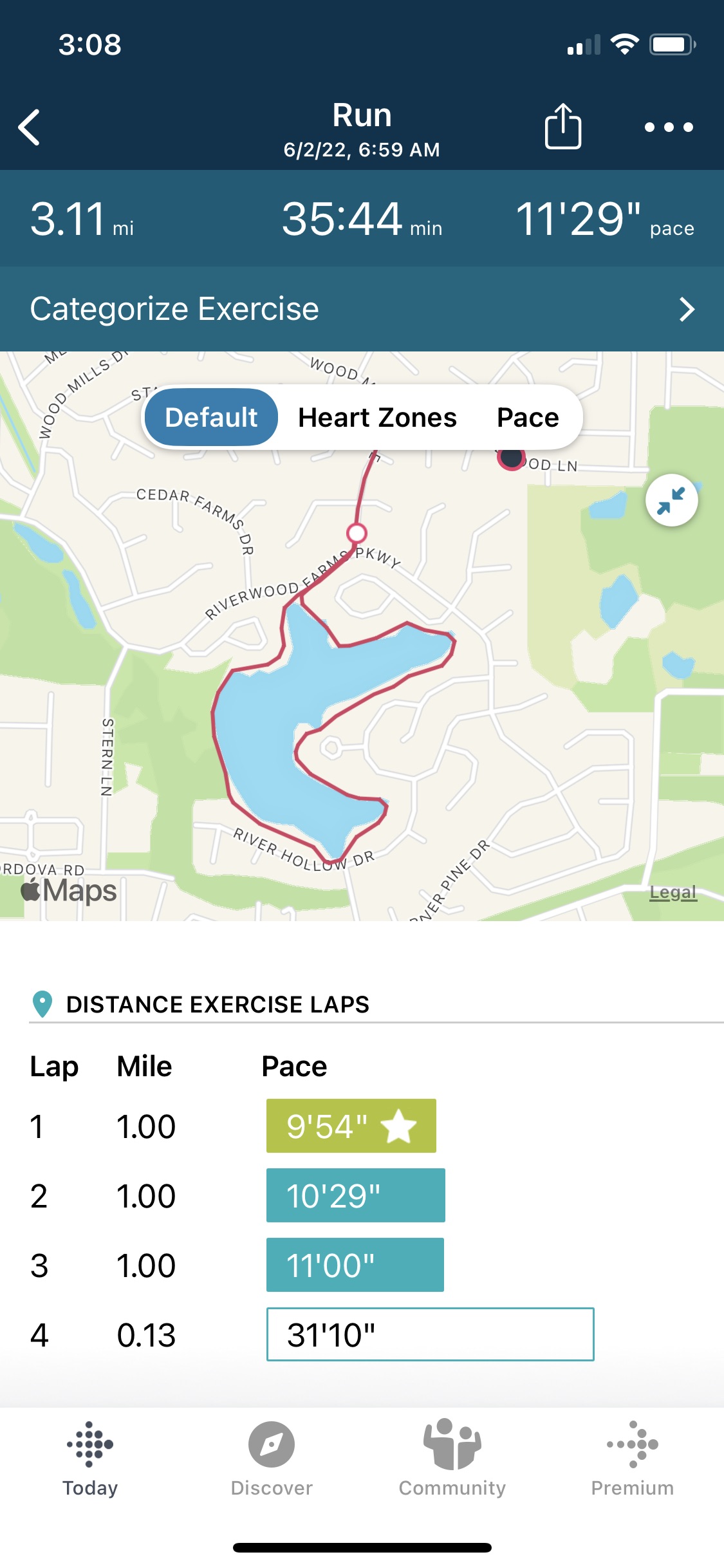
Task: Select the Default map view
Action: pos(211,418)
